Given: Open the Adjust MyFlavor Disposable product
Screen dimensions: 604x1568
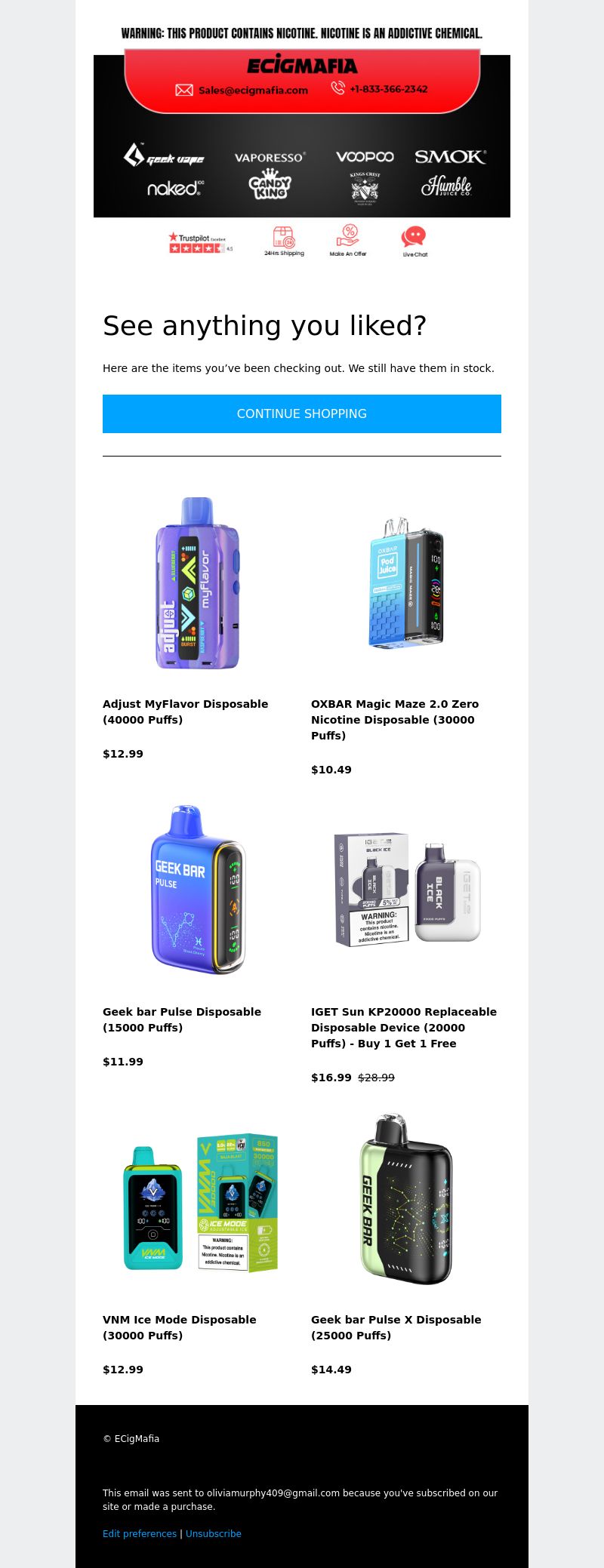Looking at the screenshot, I should (186, 711).
